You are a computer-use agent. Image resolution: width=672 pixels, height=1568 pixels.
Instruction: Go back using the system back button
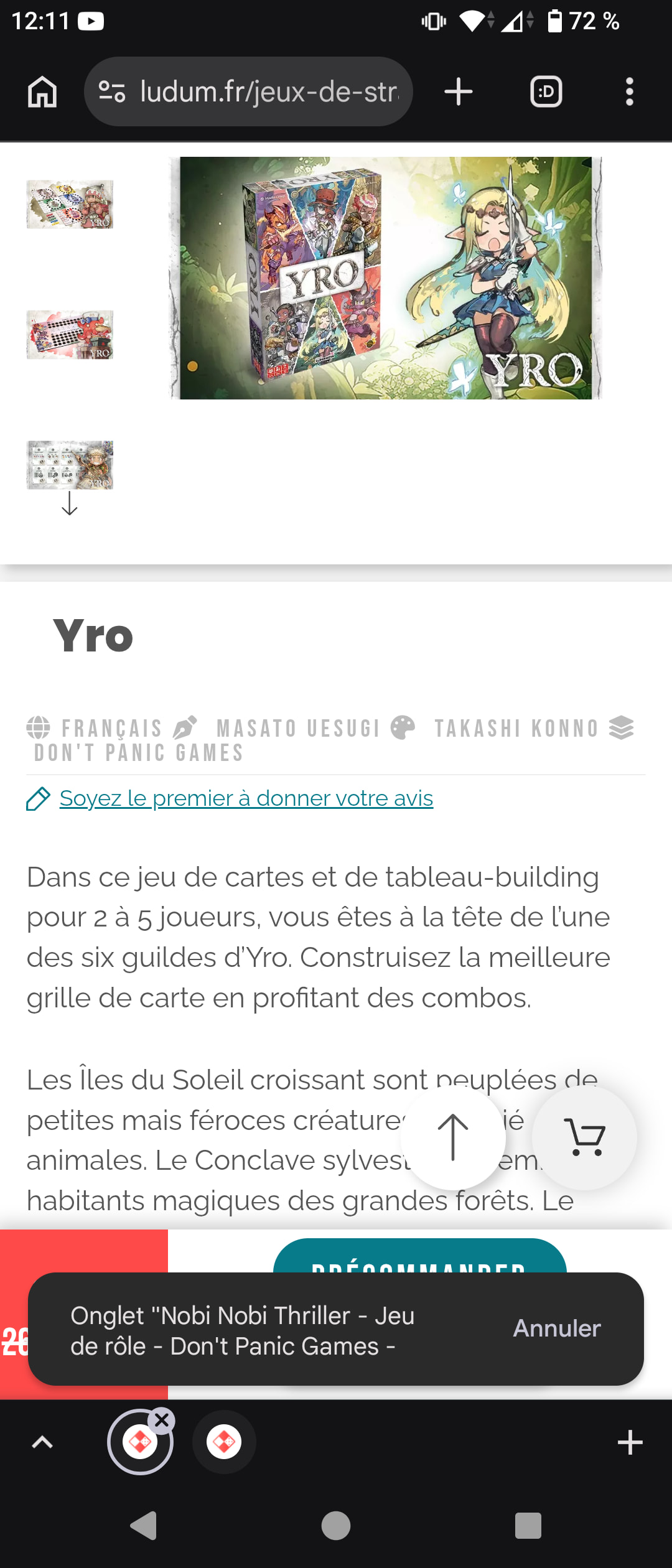pos(144,1525)
